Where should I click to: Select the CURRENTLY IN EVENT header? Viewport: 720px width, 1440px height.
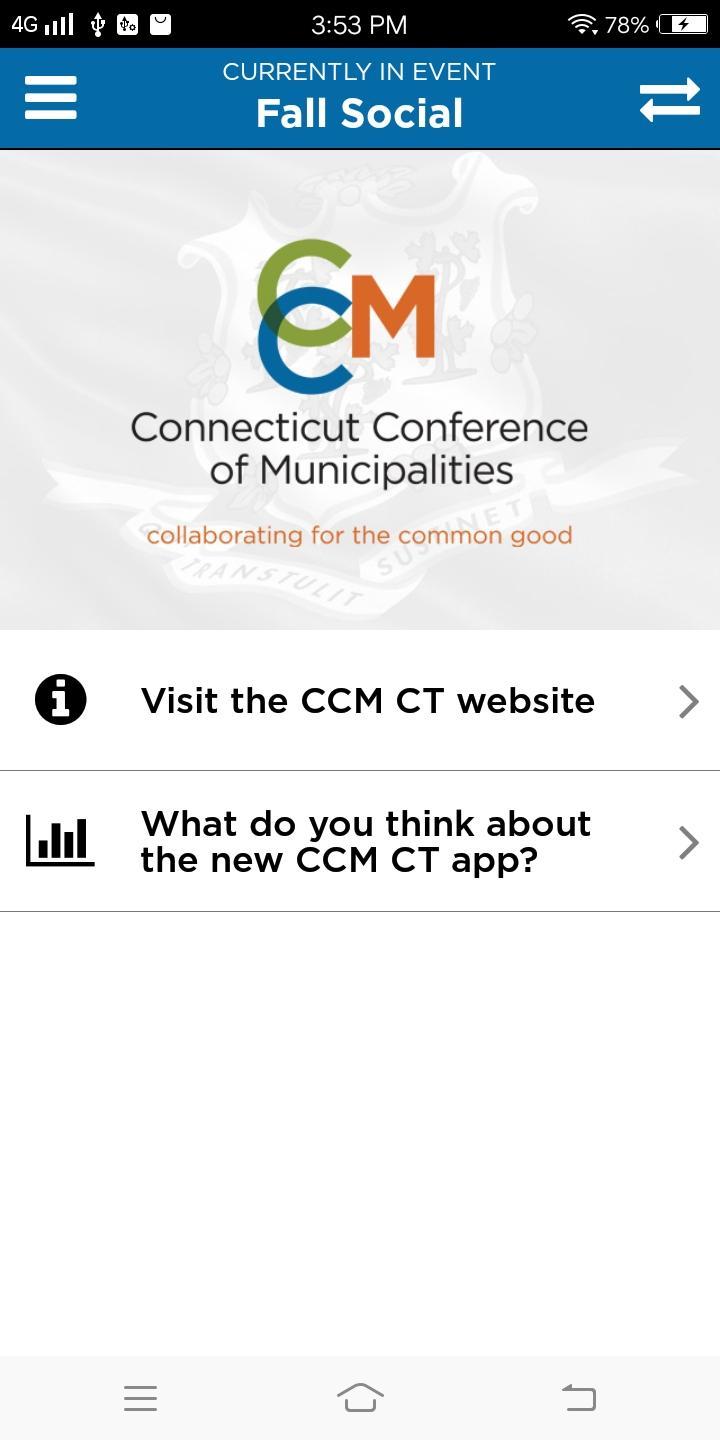(x=359, y=71)
